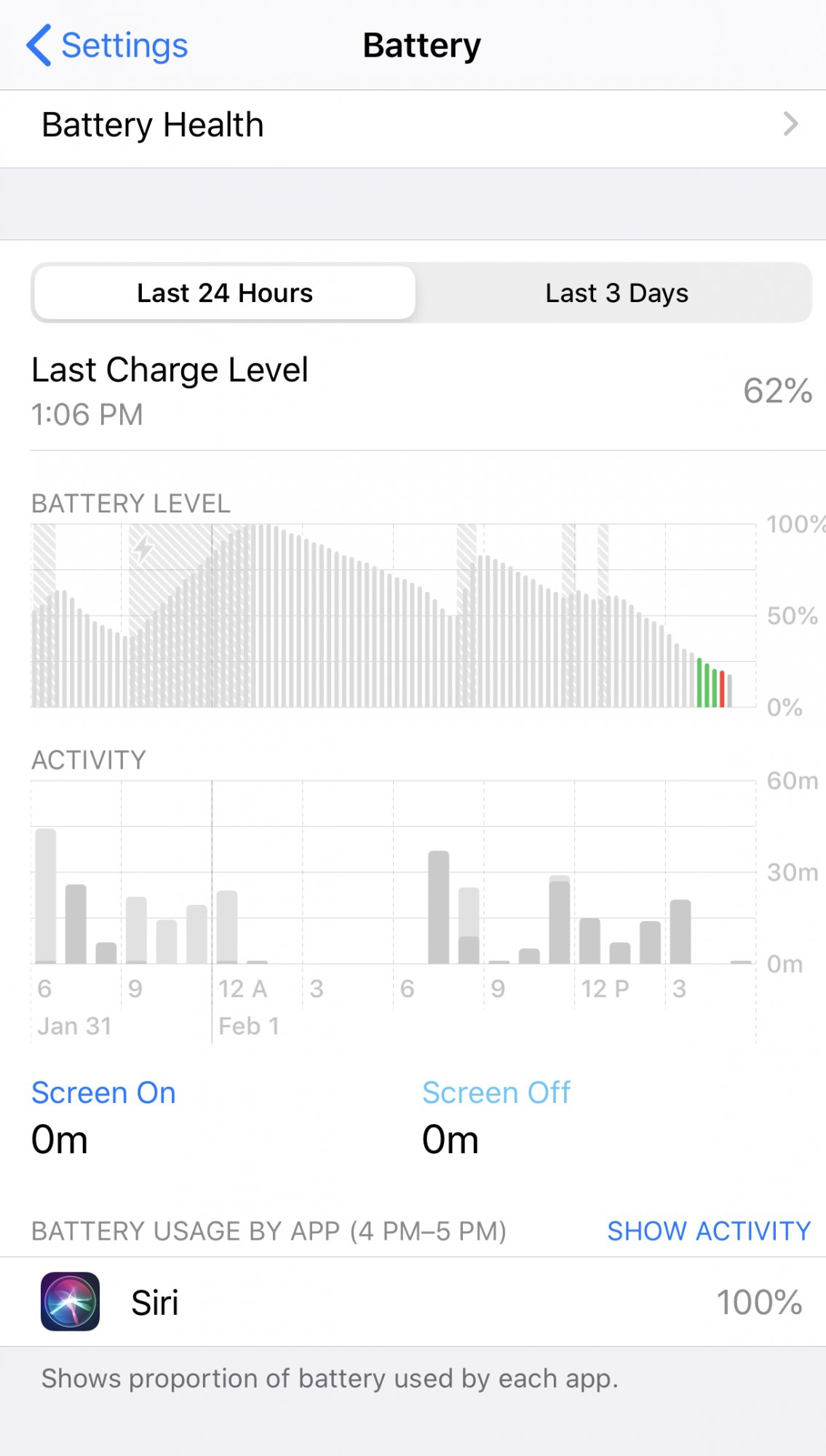Select the Last 24 Hours segment
Viewport: 826px width, 1456px height.
click(x=225, y=293)
